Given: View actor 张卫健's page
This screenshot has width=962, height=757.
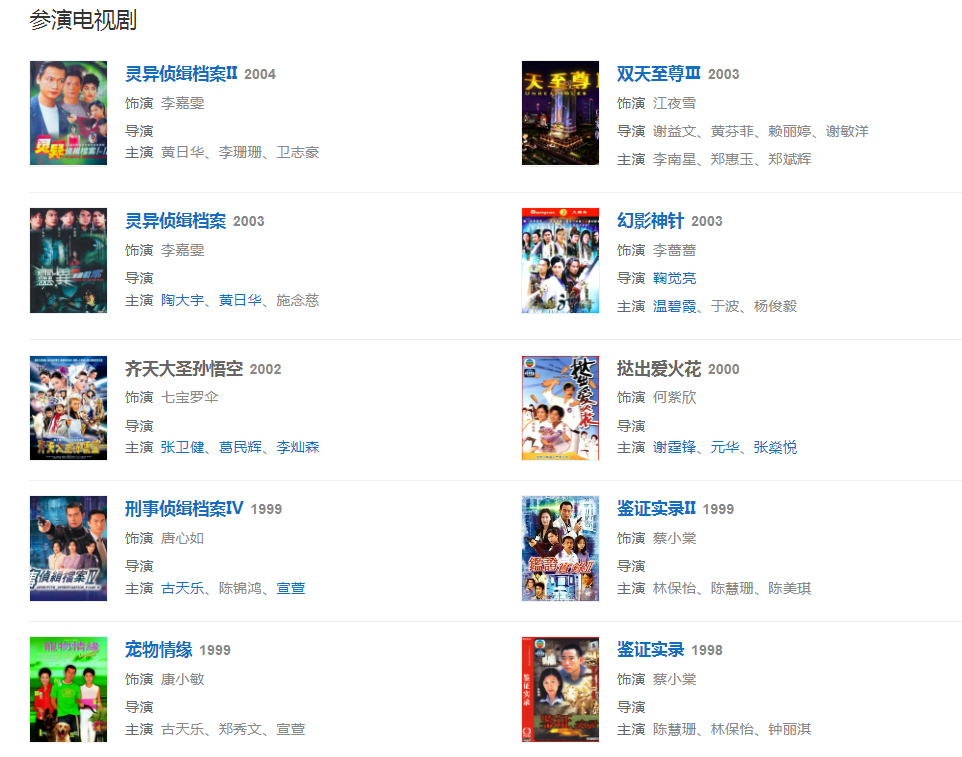Looking at the screenshot, I should pyautogui.click(x=182, y=447).
